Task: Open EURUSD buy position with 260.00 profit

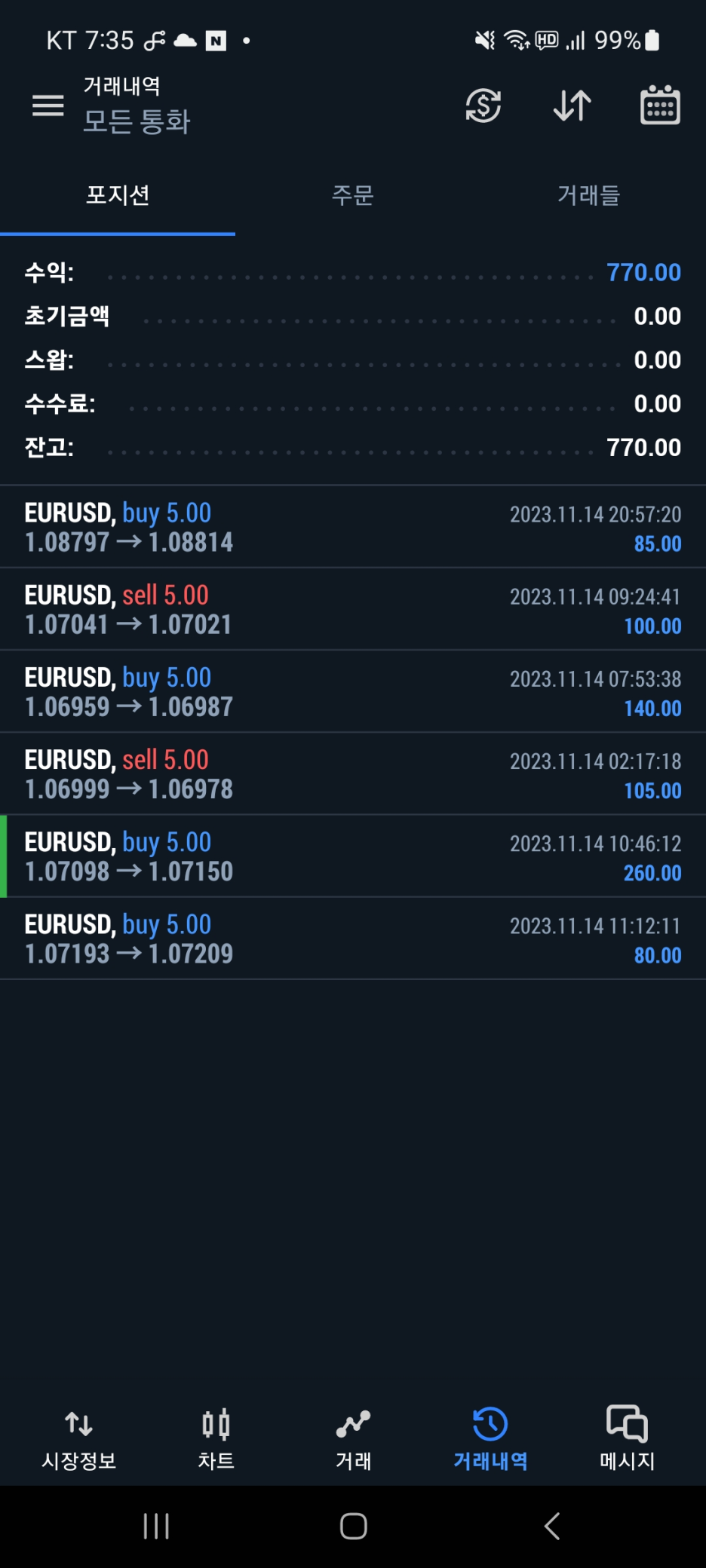Action: 353,856
